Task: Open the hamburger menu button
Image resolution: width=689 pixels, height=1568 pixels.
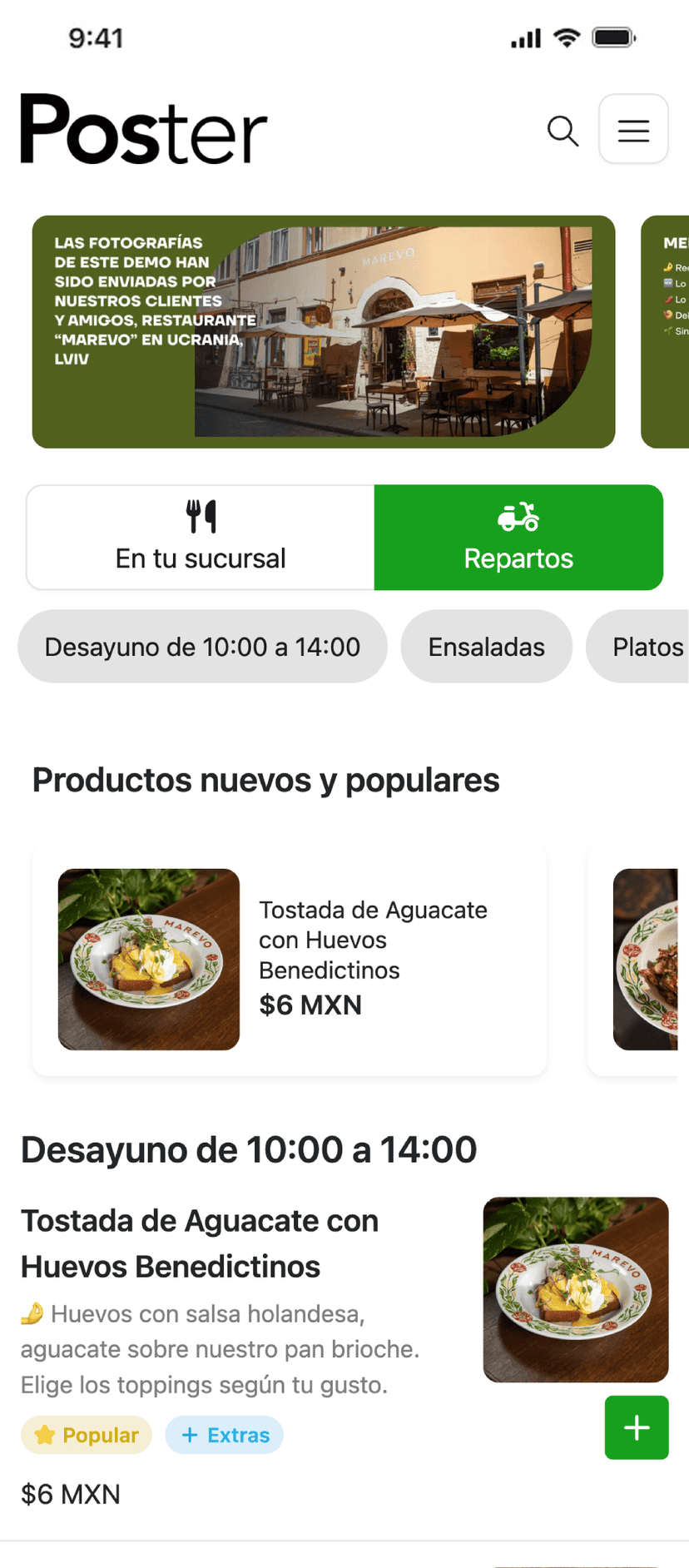Action: 633,130
